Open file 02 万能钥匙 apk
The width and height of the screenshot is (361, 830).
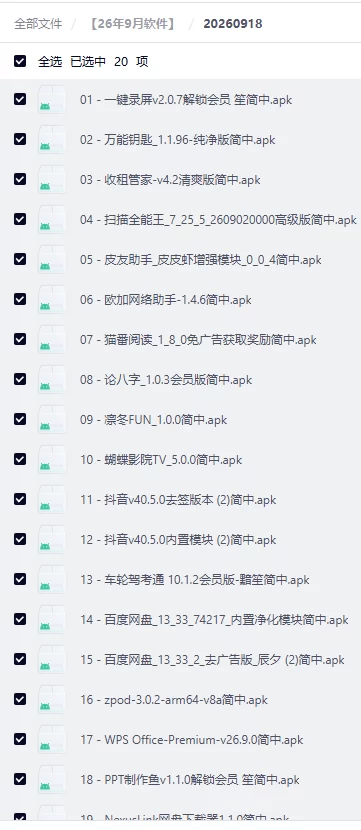tap(177, 140)
